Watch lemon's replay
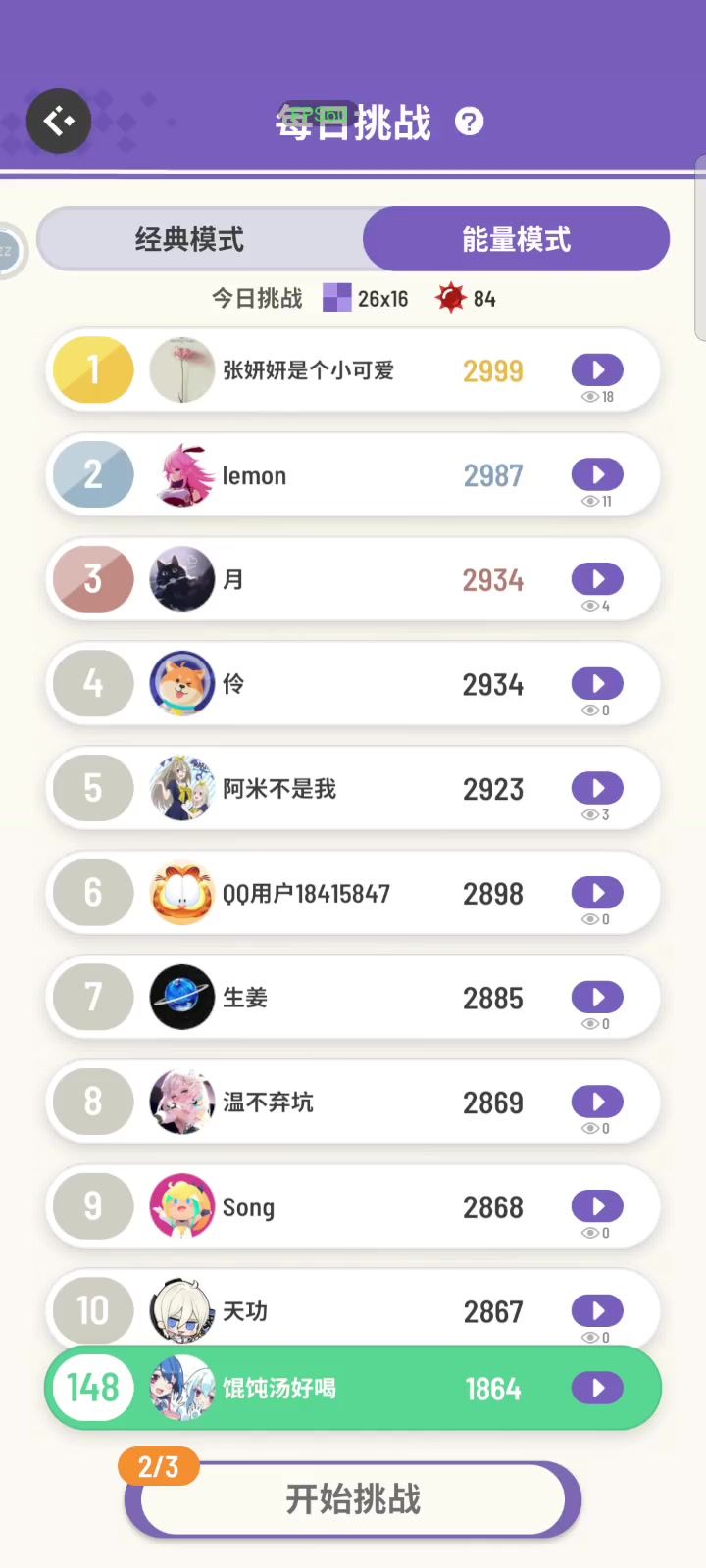 597,475
